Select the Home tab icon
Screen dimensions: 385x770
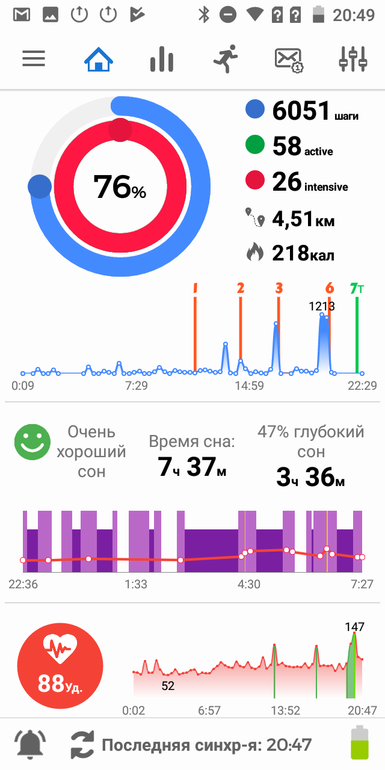[x=98, y=59]
